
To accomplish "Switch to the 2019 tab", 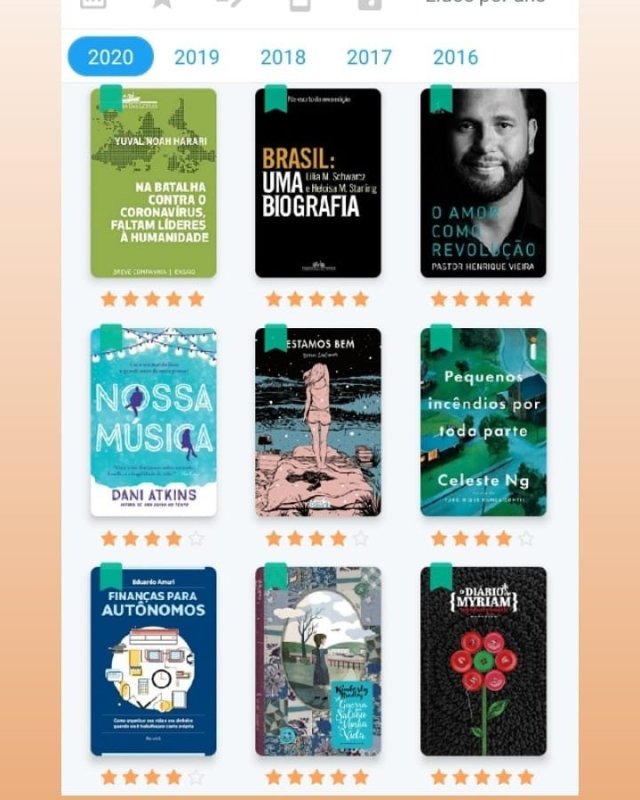I will pos(196,57).
